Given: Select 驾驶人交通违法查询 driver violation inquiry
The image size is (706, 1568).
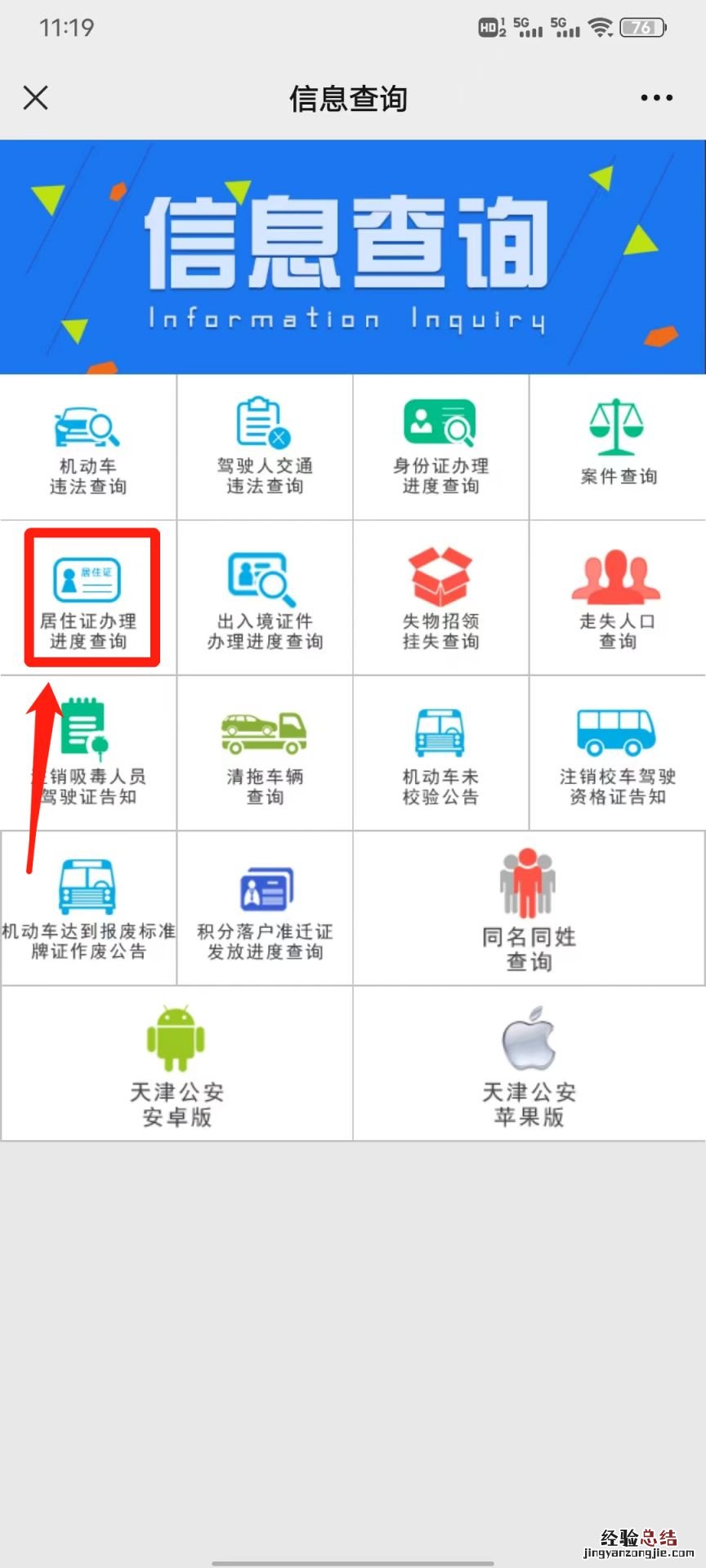Looking at the screenshot, I should click(263, 448).
